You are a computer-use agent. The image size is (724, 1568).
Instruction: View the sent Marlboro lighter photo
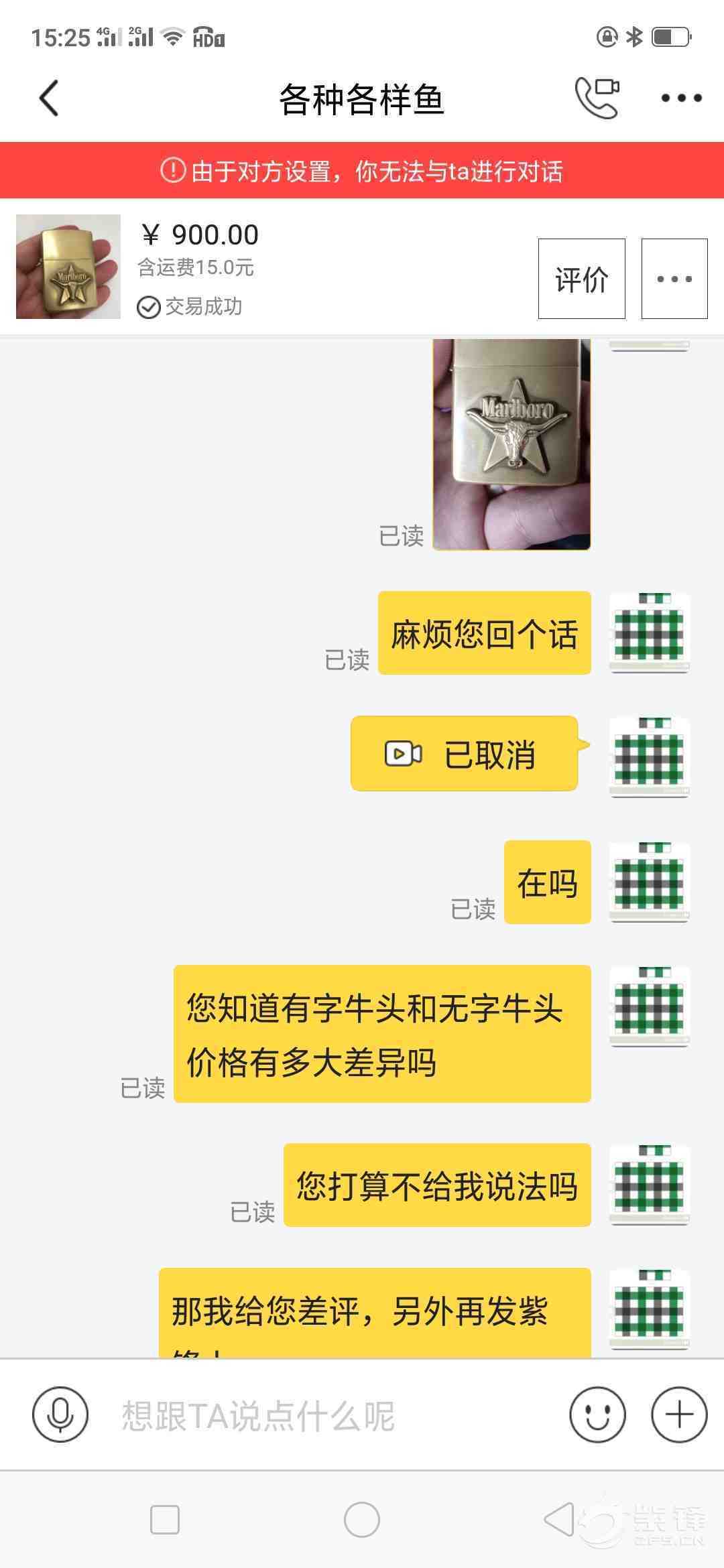coord(511,445)
